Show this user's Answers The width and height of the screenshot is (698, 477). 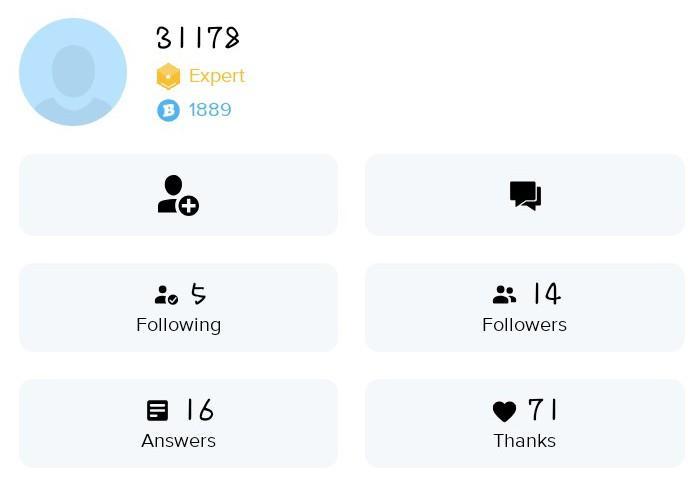178,423
